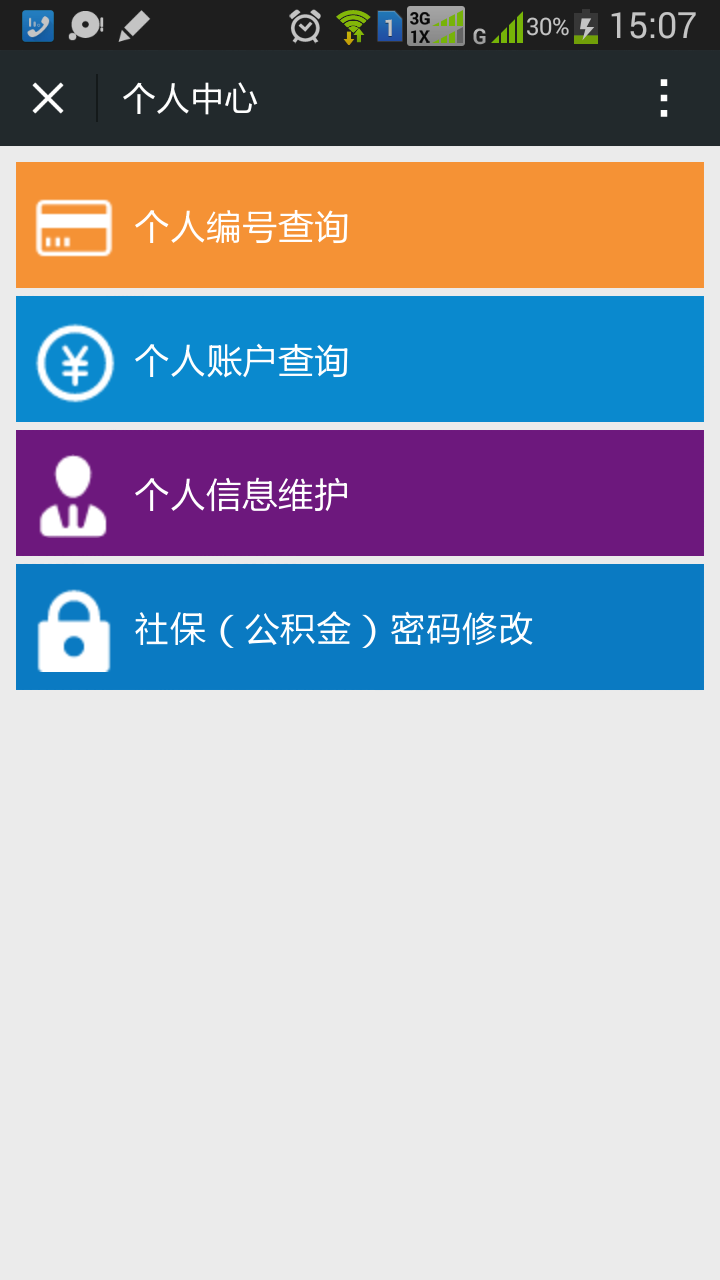Select 个人账户查询

click(x=360, y=359)
